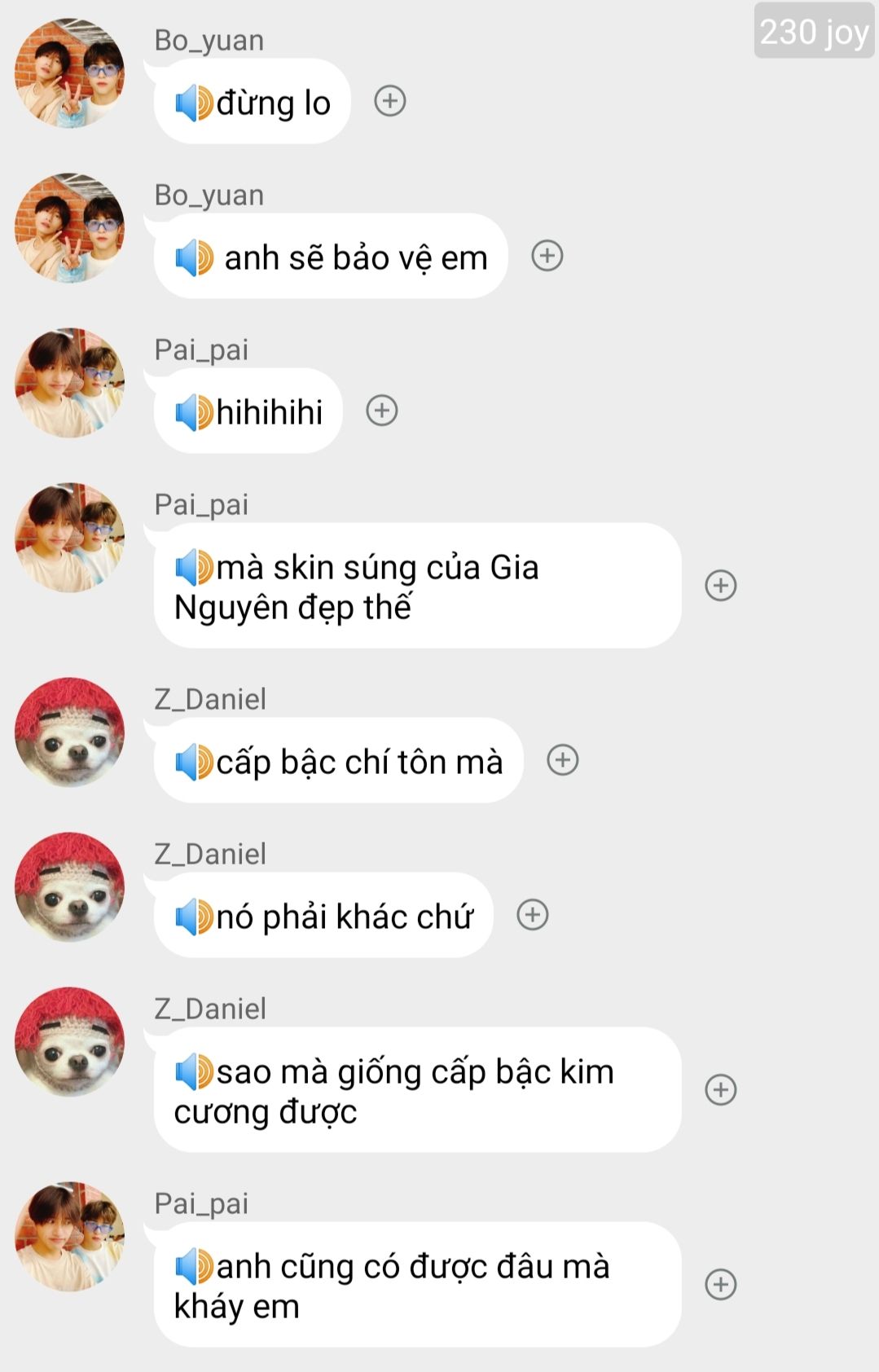Play the speaker on "nó phải khác chứ"

pyautogui.click(x=194, y=917)
